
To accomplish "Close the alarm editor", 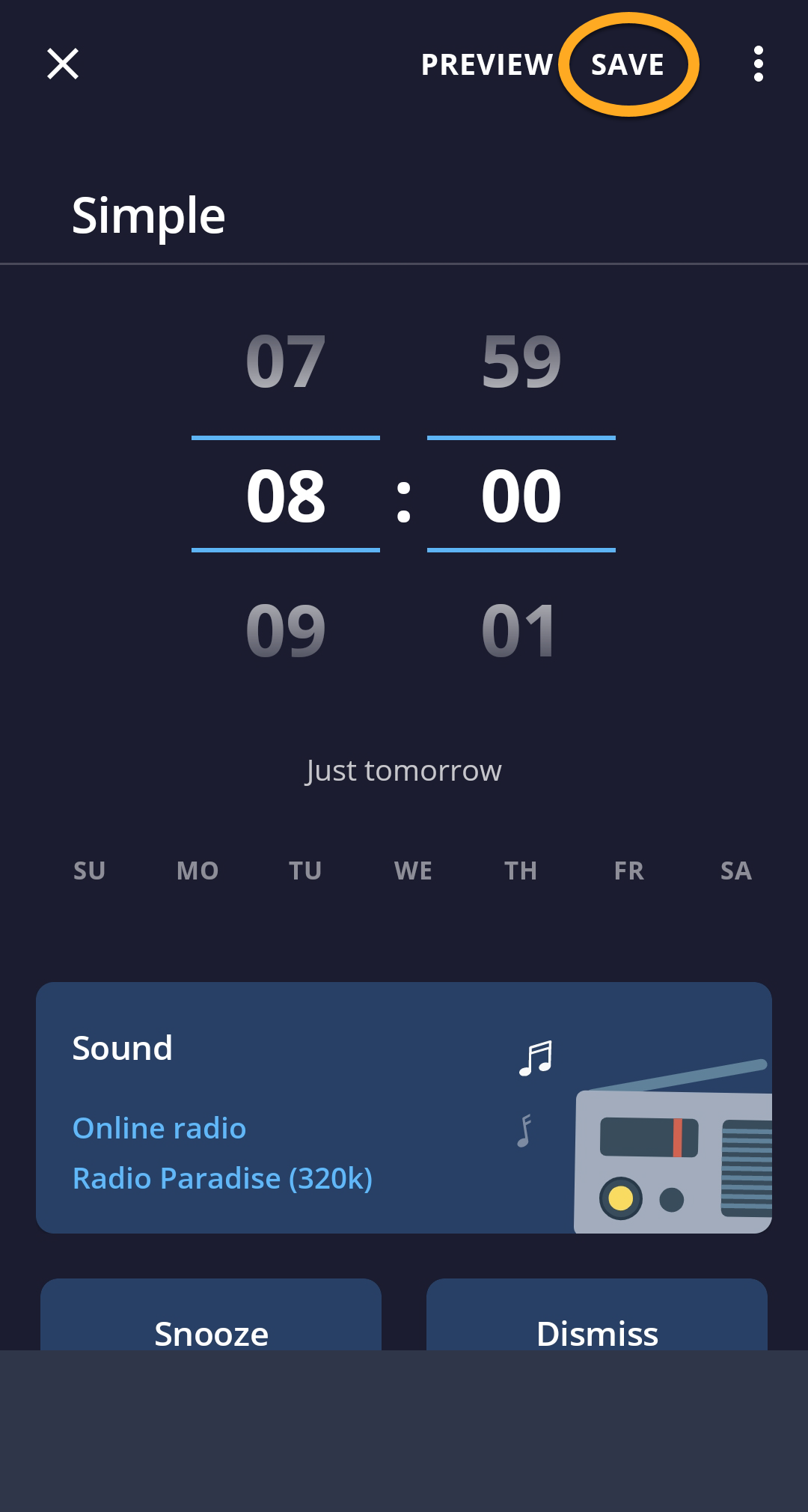I will pos(63,64).
